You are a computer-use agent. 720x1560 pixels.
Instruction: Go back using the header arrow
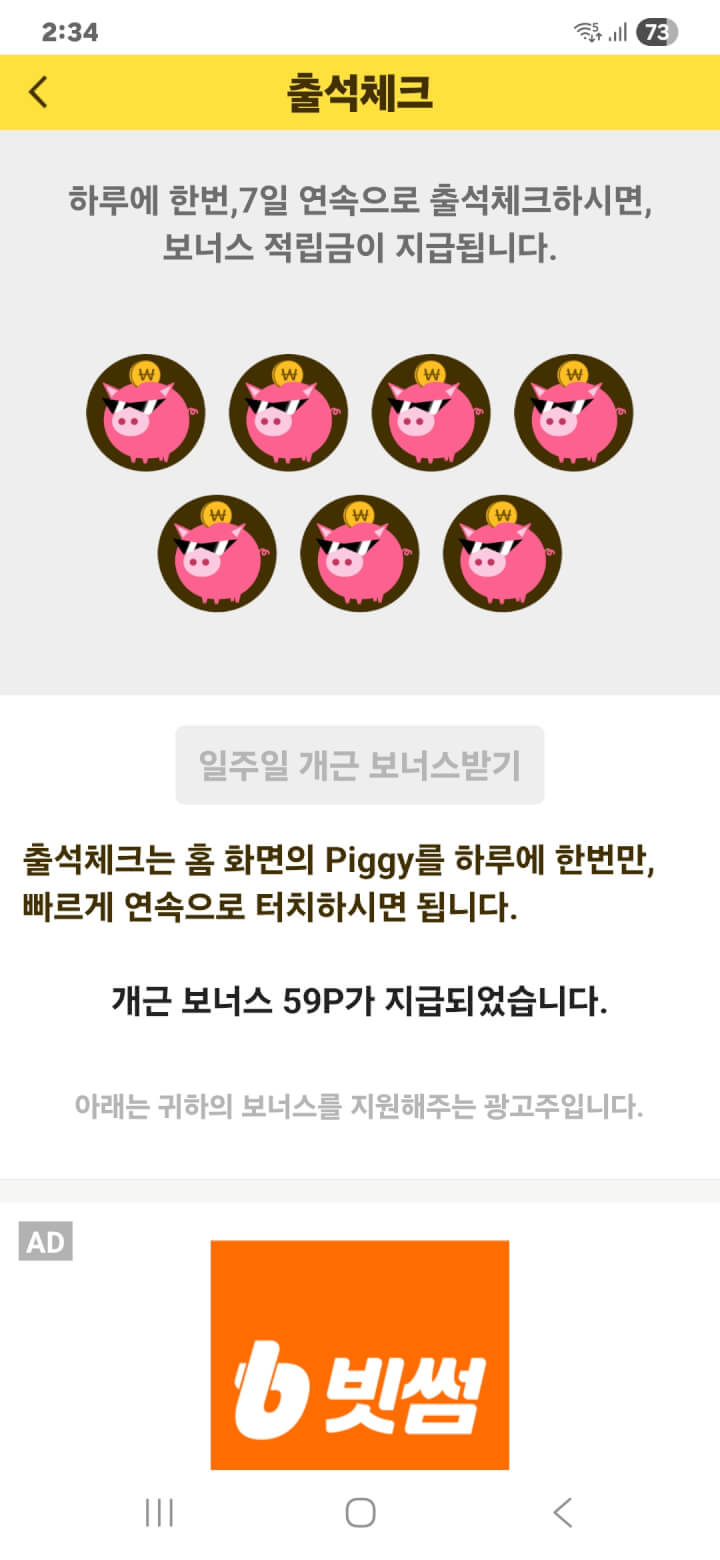38,92
